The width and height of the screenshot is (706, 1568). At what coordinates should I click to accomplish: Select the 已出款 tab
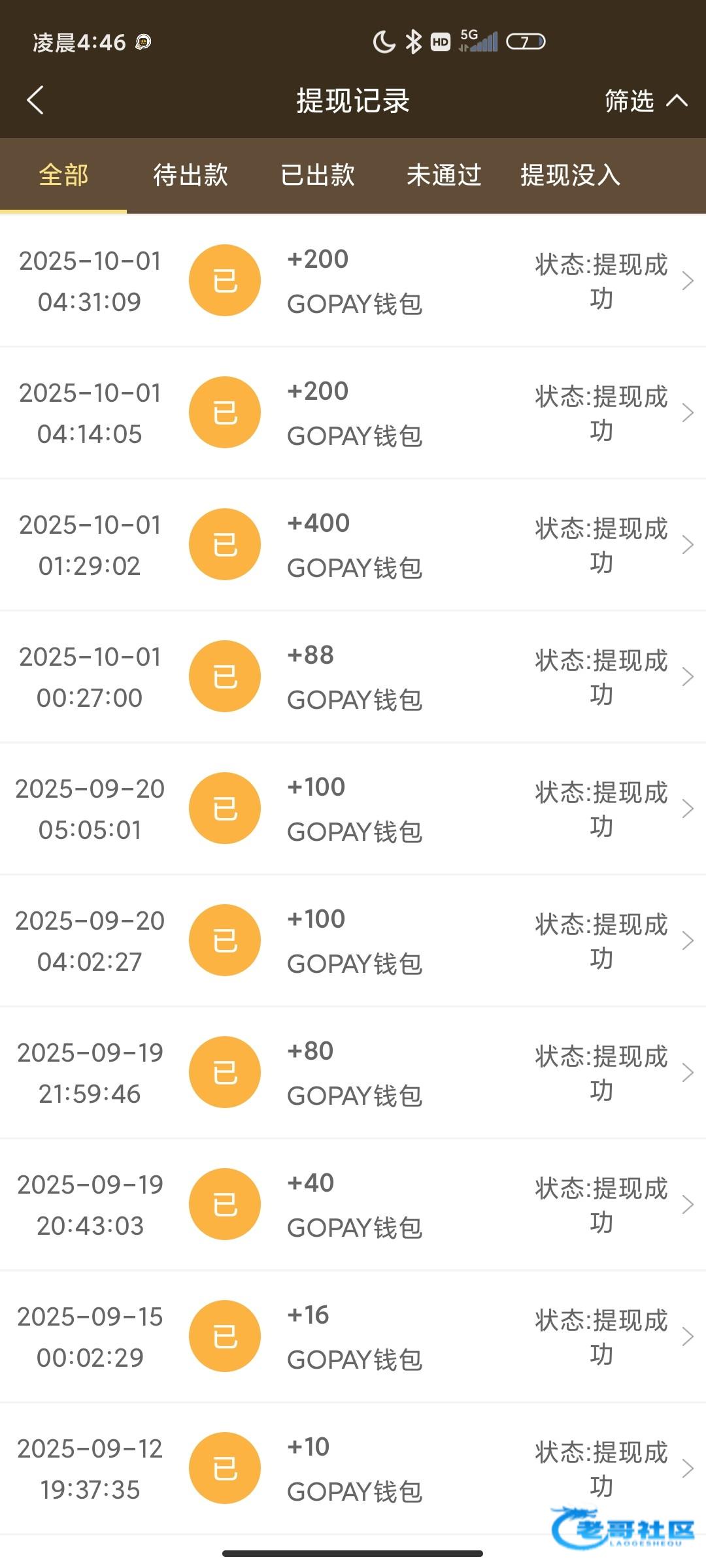(x=318, y=175)
